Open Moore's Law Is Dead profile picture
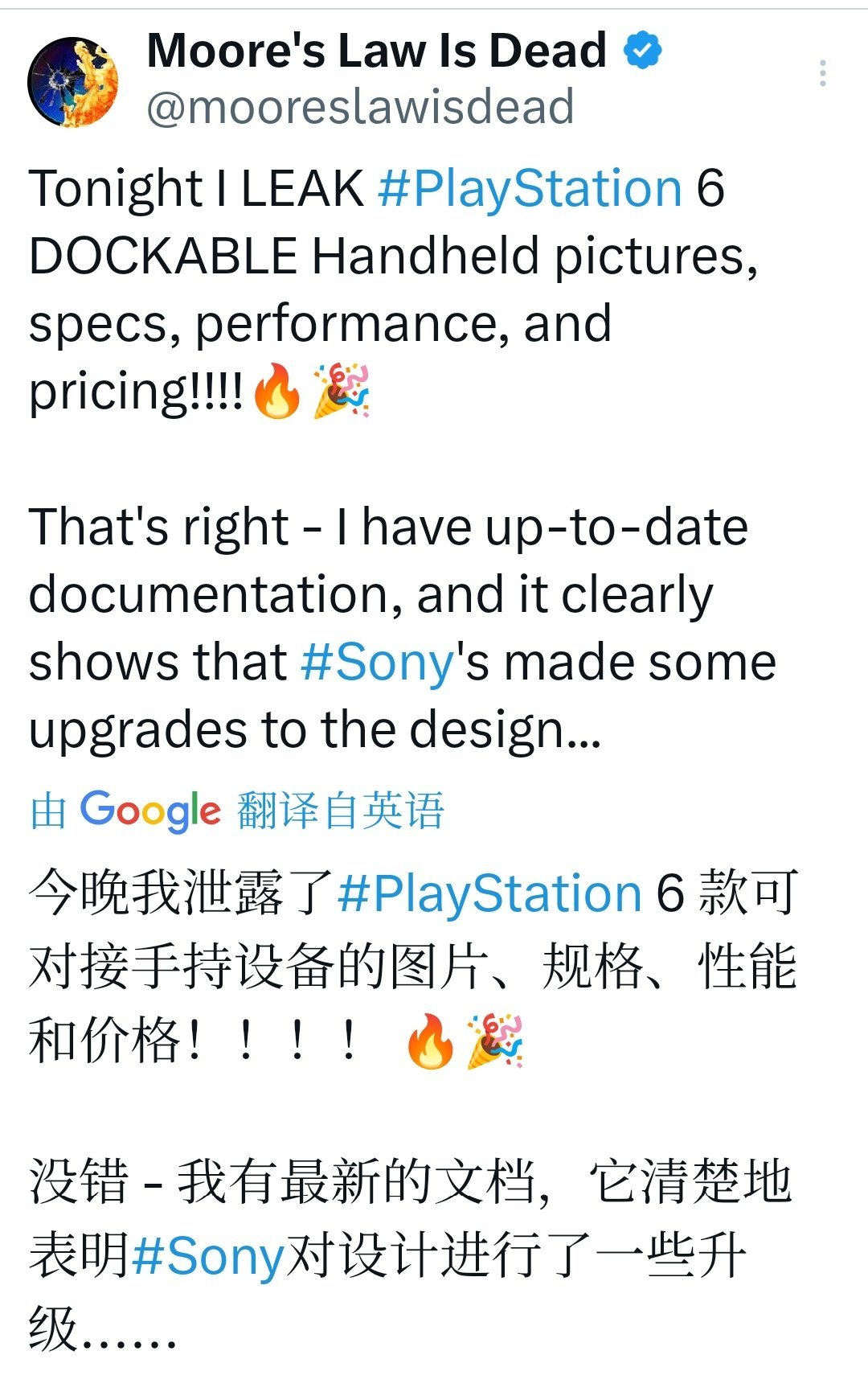Screen dimensions: 868x1392 click(x=73, y=82)
